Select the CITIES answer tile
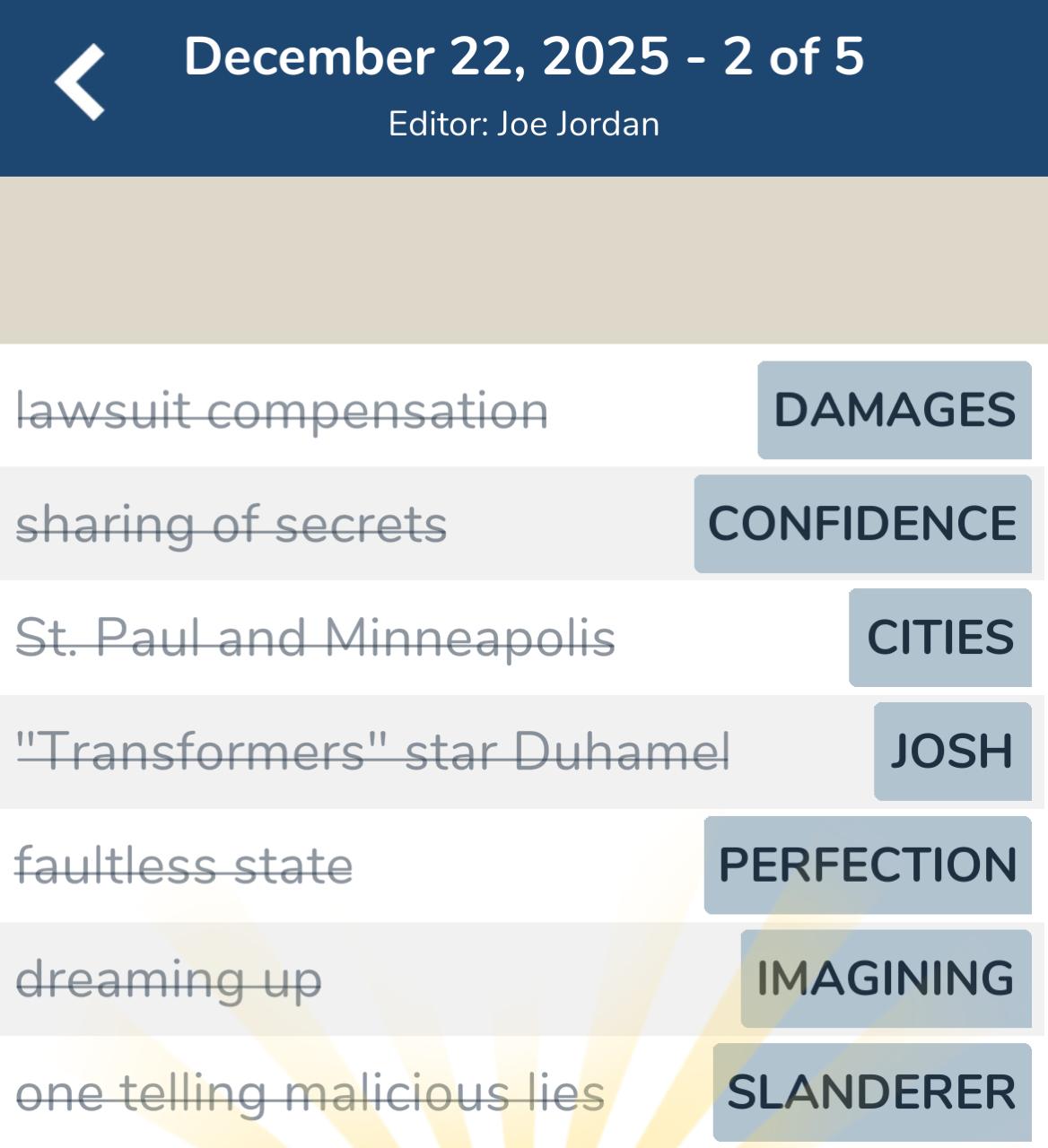1048x1148 pixels. click(x=939, y=637)
